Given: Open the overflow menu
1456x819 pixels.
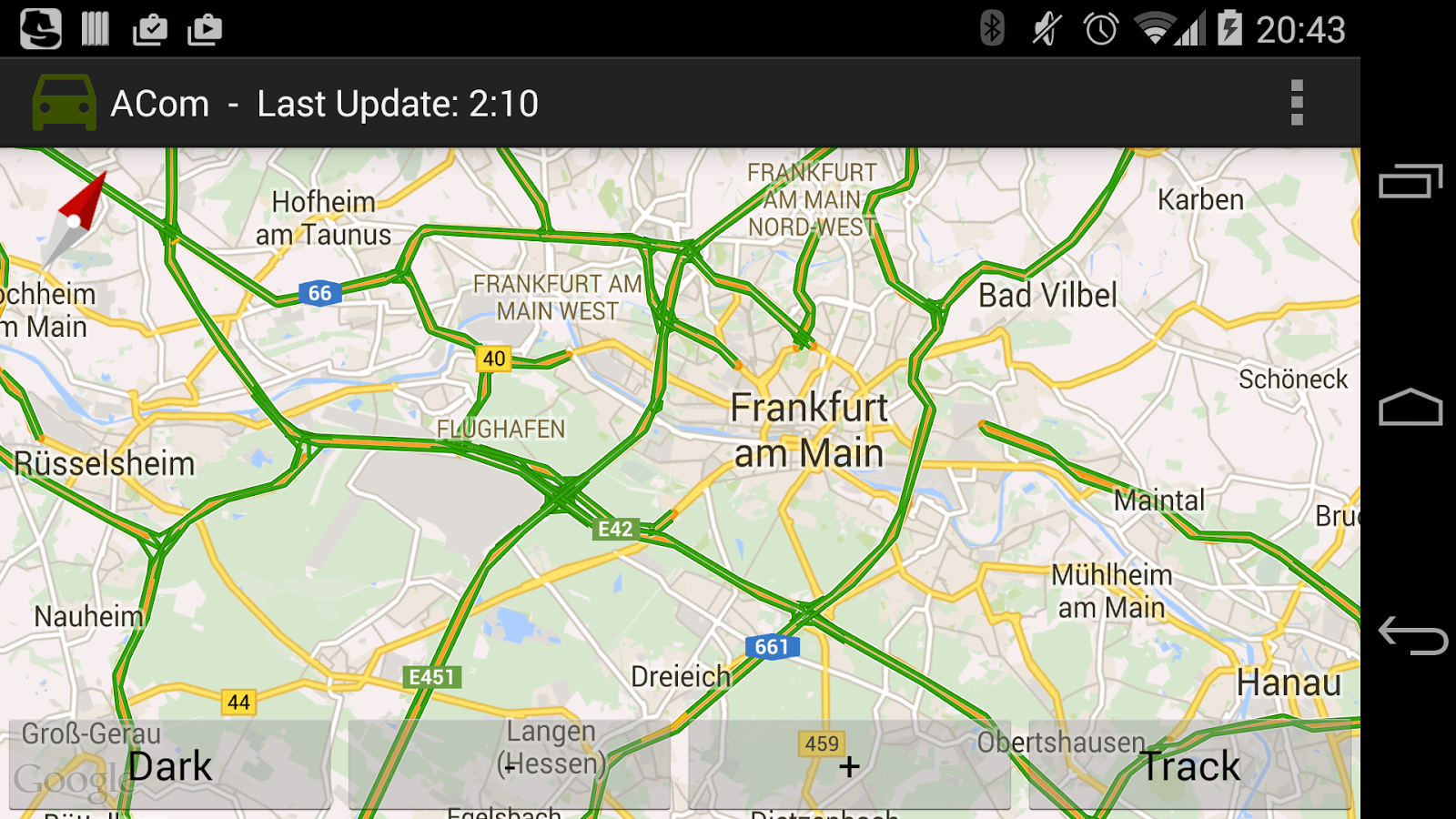Looking at the screenshot, I should pyautogui.click(x=1297, y=103).
